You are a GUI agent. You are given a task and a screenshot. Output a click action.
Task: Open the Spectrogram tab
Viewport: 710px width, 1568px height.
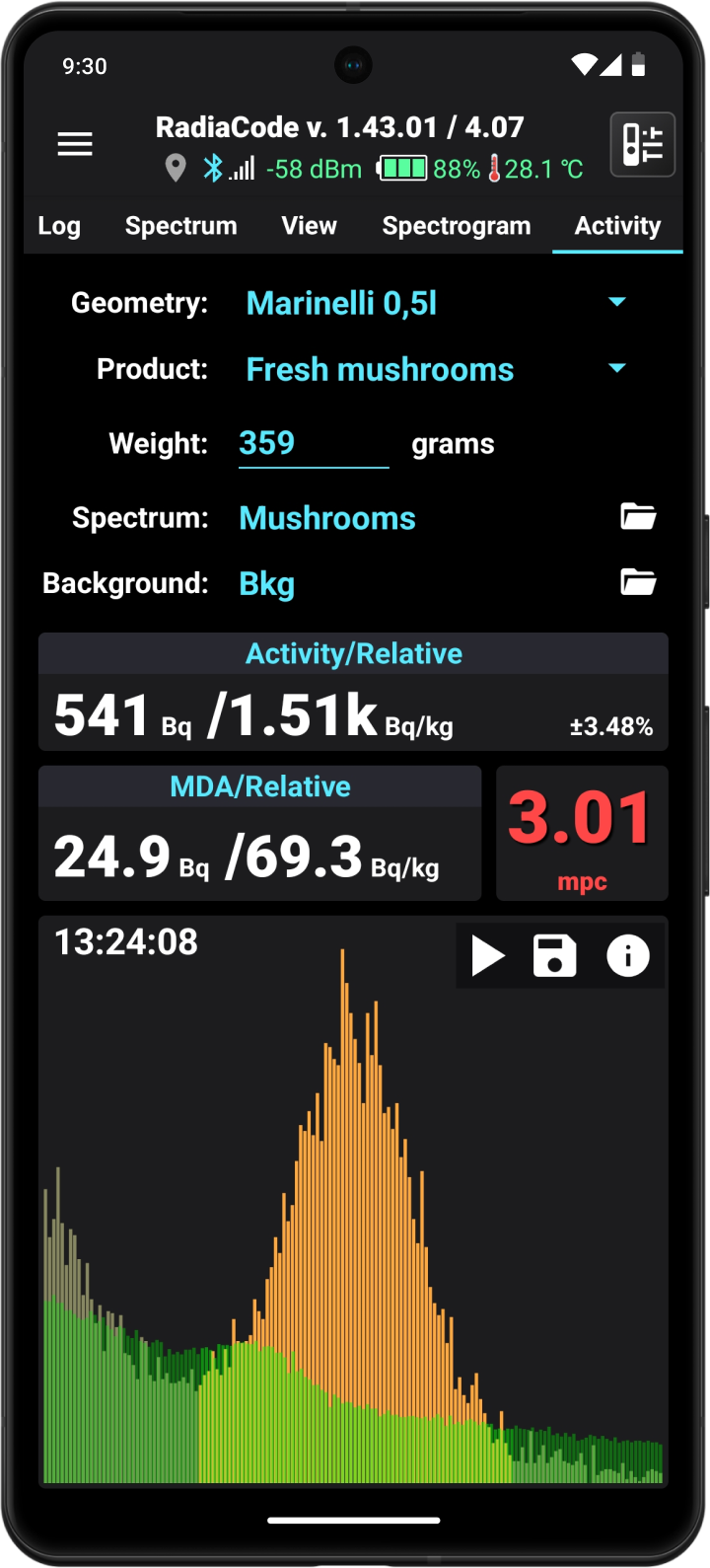[457, 226]
